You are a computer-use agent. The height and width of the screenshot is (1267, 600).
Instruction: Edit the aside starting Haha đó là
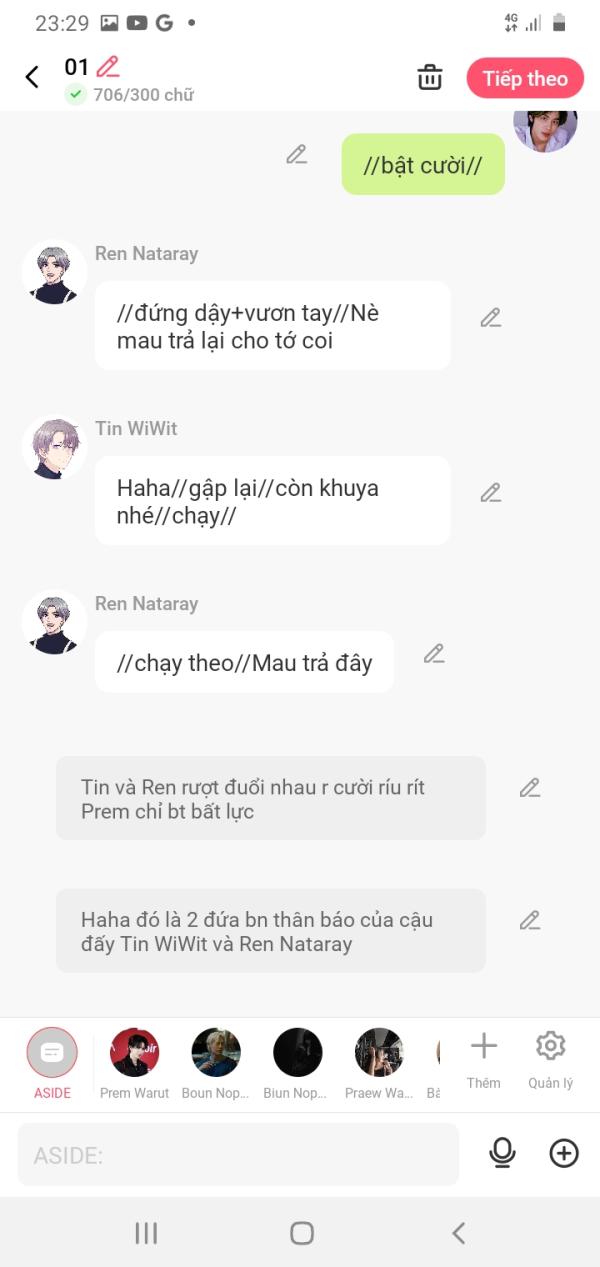[x=530, y=920]
